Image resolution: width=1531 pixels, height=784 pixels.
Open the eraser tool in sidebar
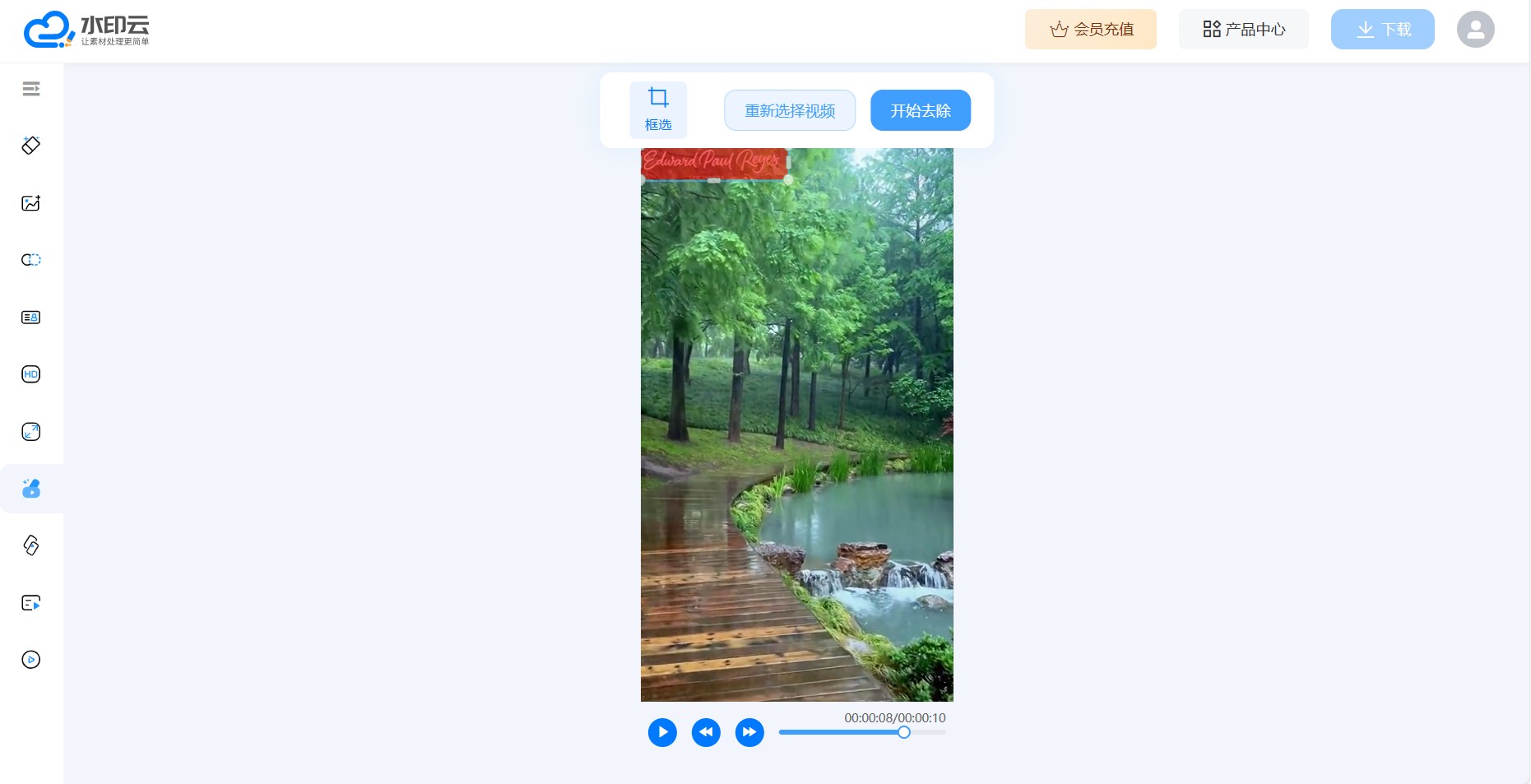31,146
